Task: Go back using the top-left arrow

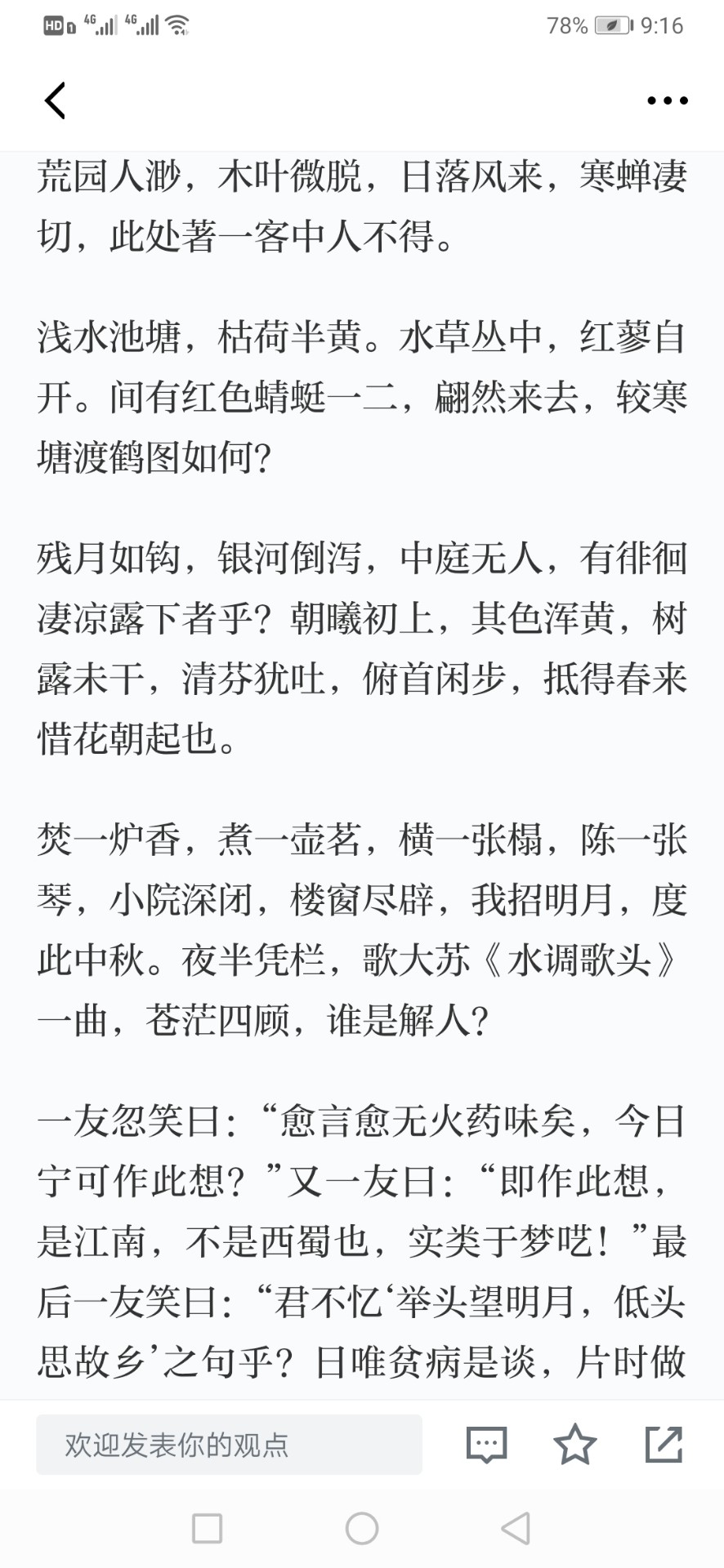Action: (x=55, y=100)
